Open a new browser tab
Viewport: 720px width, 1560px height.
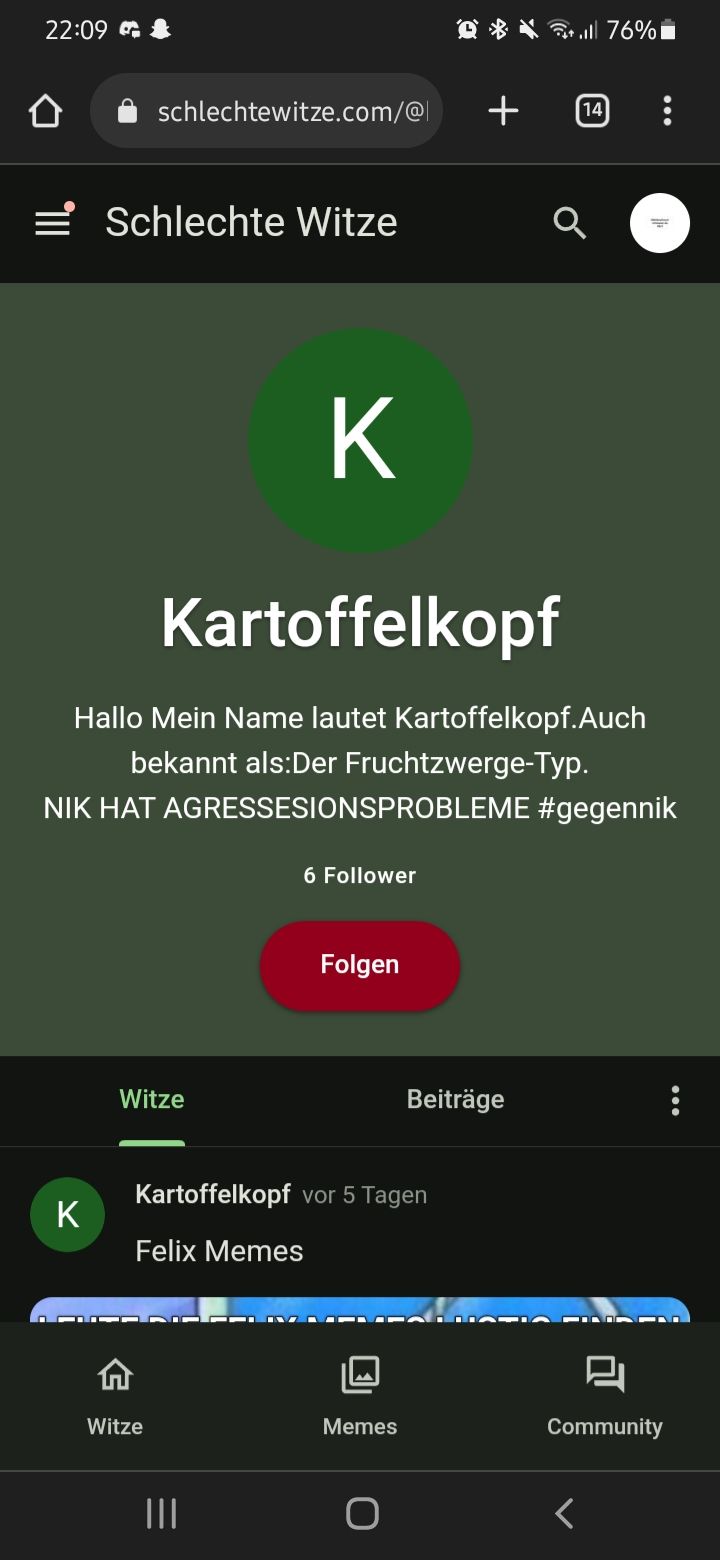503,111
